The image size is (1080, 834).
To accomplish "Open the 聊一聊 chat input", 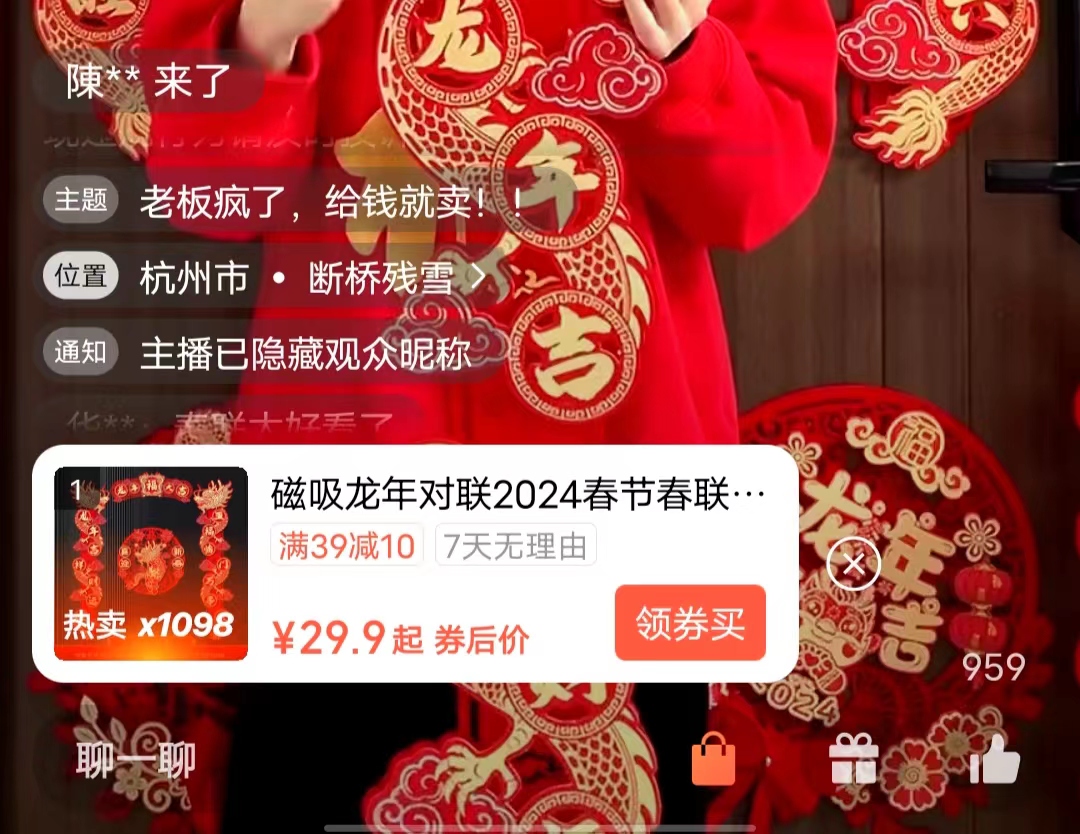I will 136,761.
